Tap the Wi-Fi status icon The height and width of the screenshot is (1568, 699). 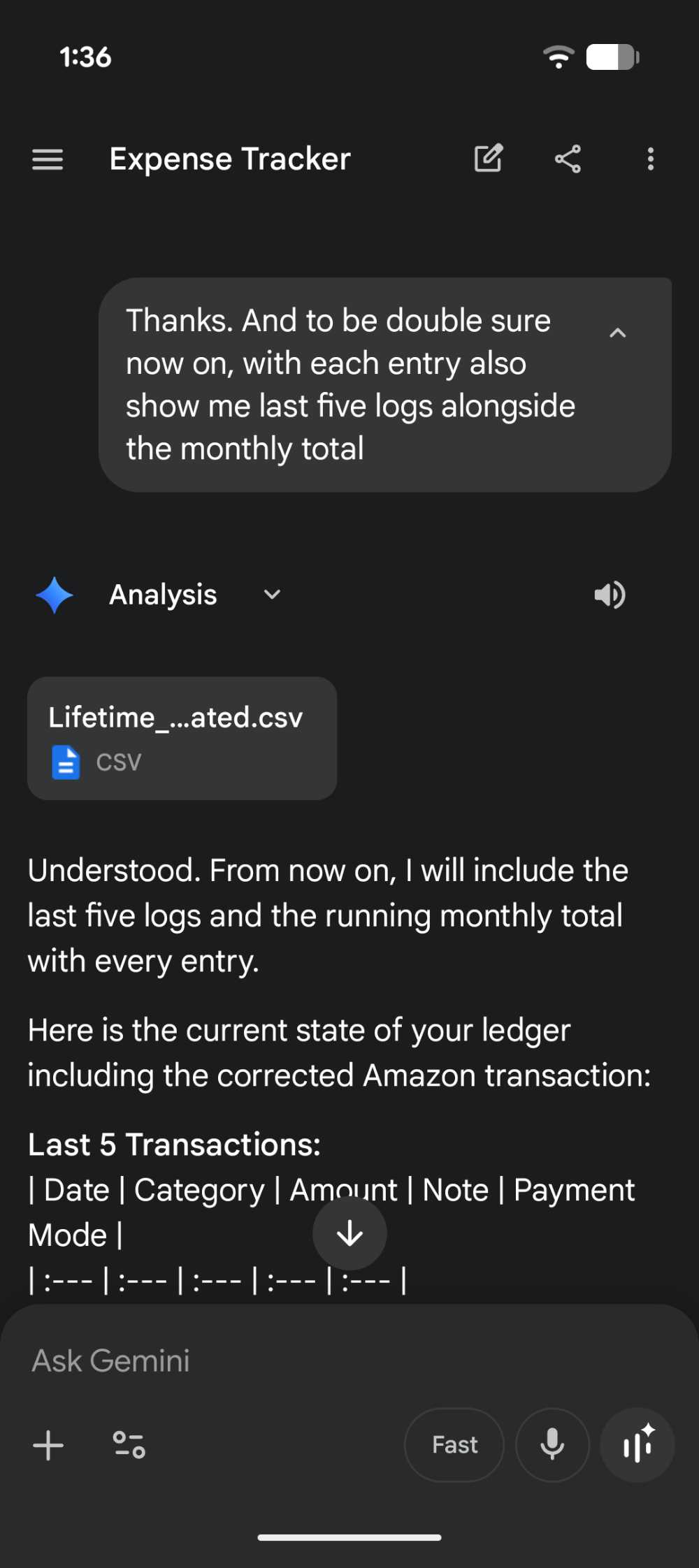[558, 57]
